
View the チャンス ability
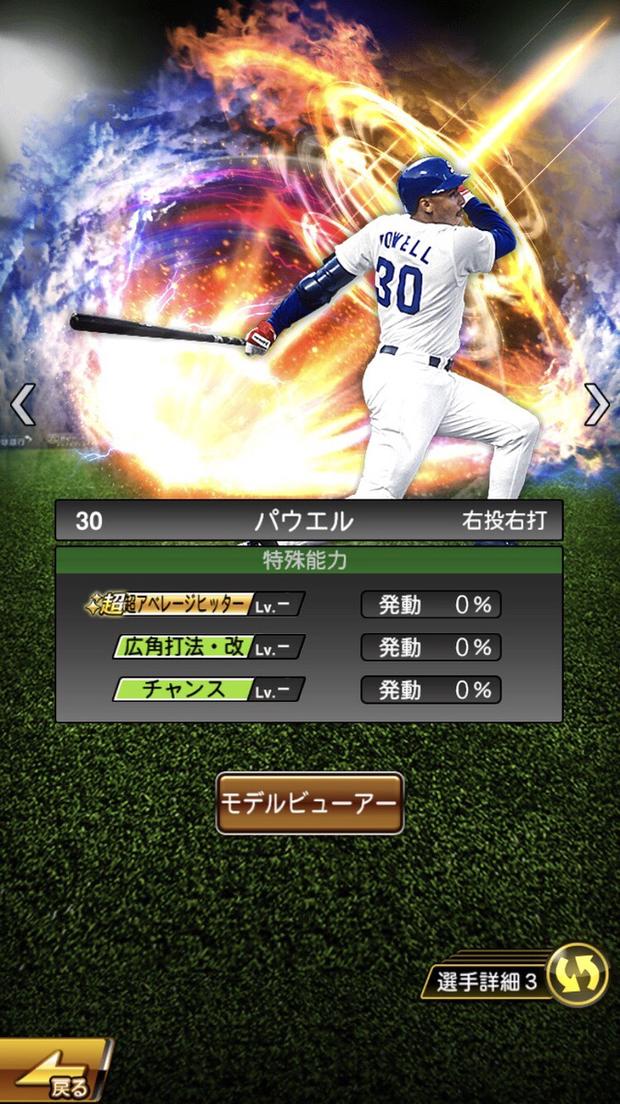coord(208,690)
